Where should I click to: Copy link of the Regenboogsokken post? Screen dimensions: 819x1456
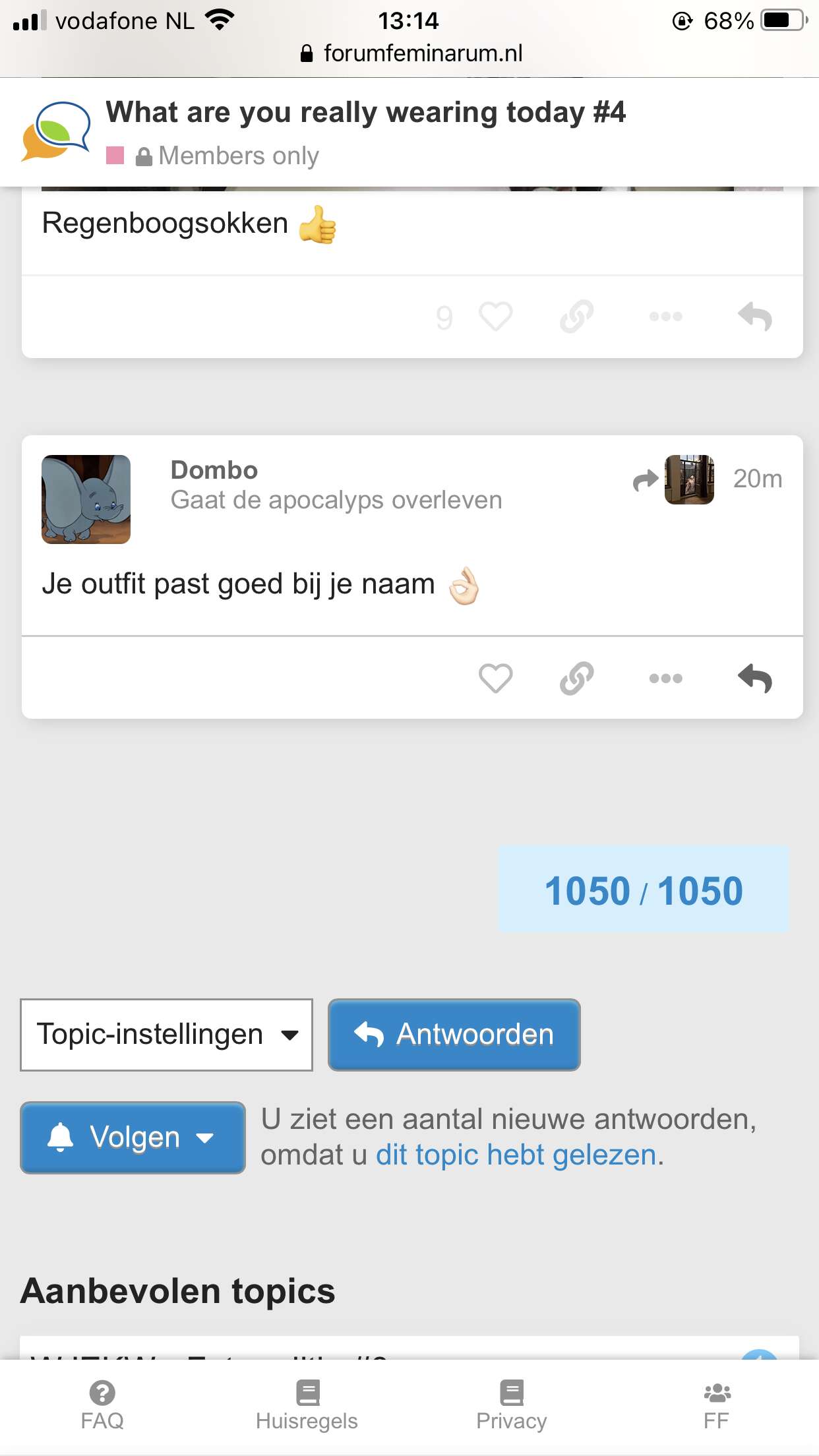pos(577,317)
